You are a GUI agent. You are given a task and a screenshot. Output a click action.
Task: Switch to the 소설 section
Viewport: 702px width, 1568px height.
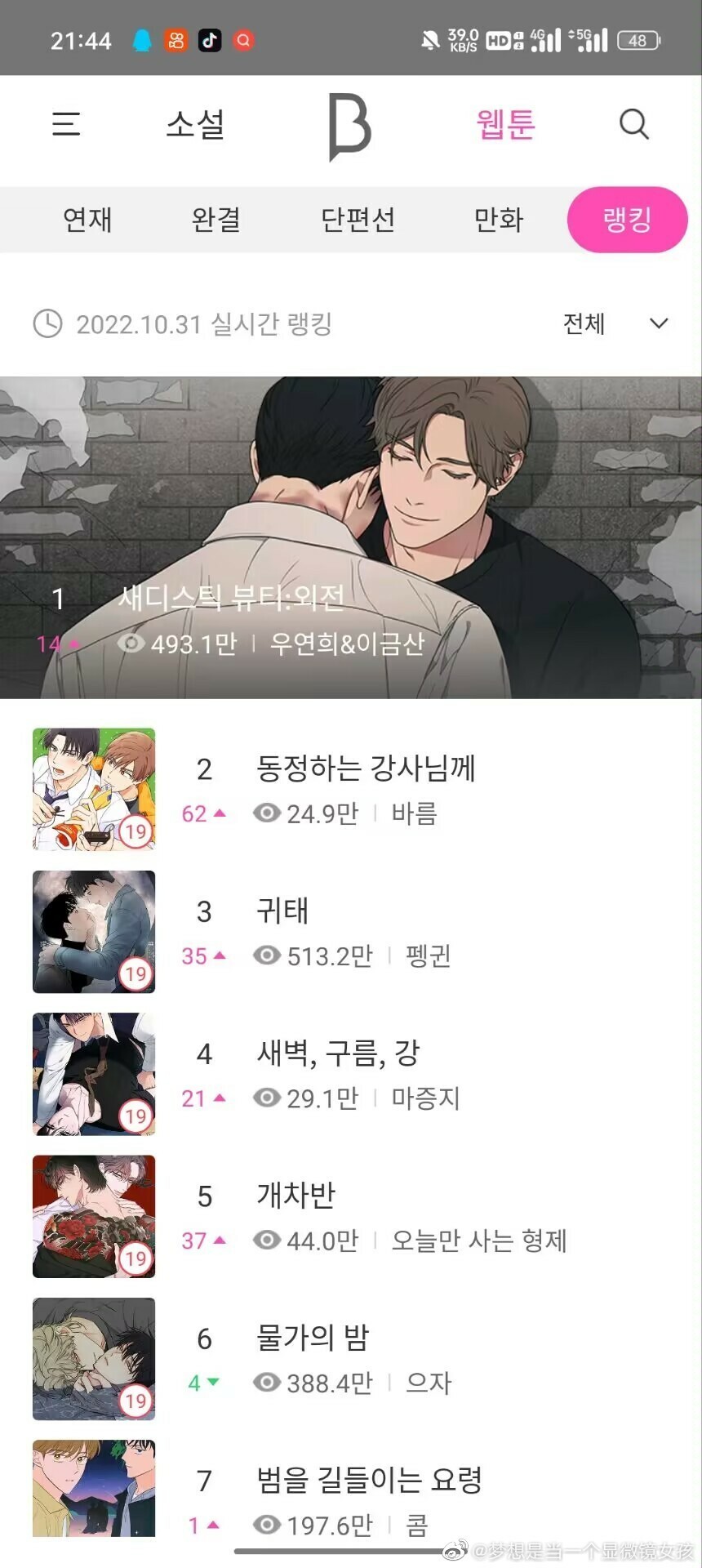tap(195, 124)
